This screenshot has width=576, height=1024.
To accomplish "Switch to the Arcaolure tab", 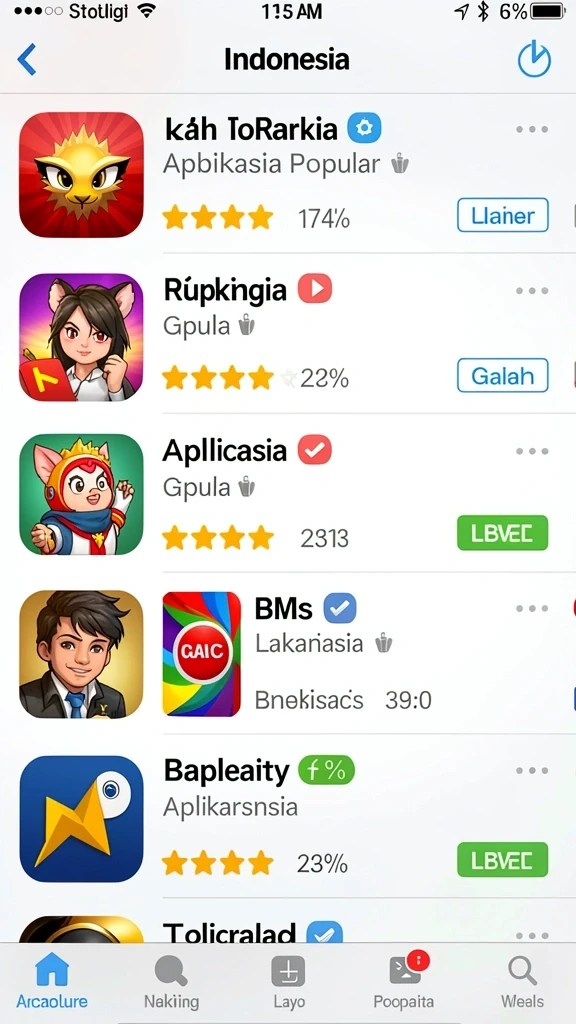I will pos(52,982).
